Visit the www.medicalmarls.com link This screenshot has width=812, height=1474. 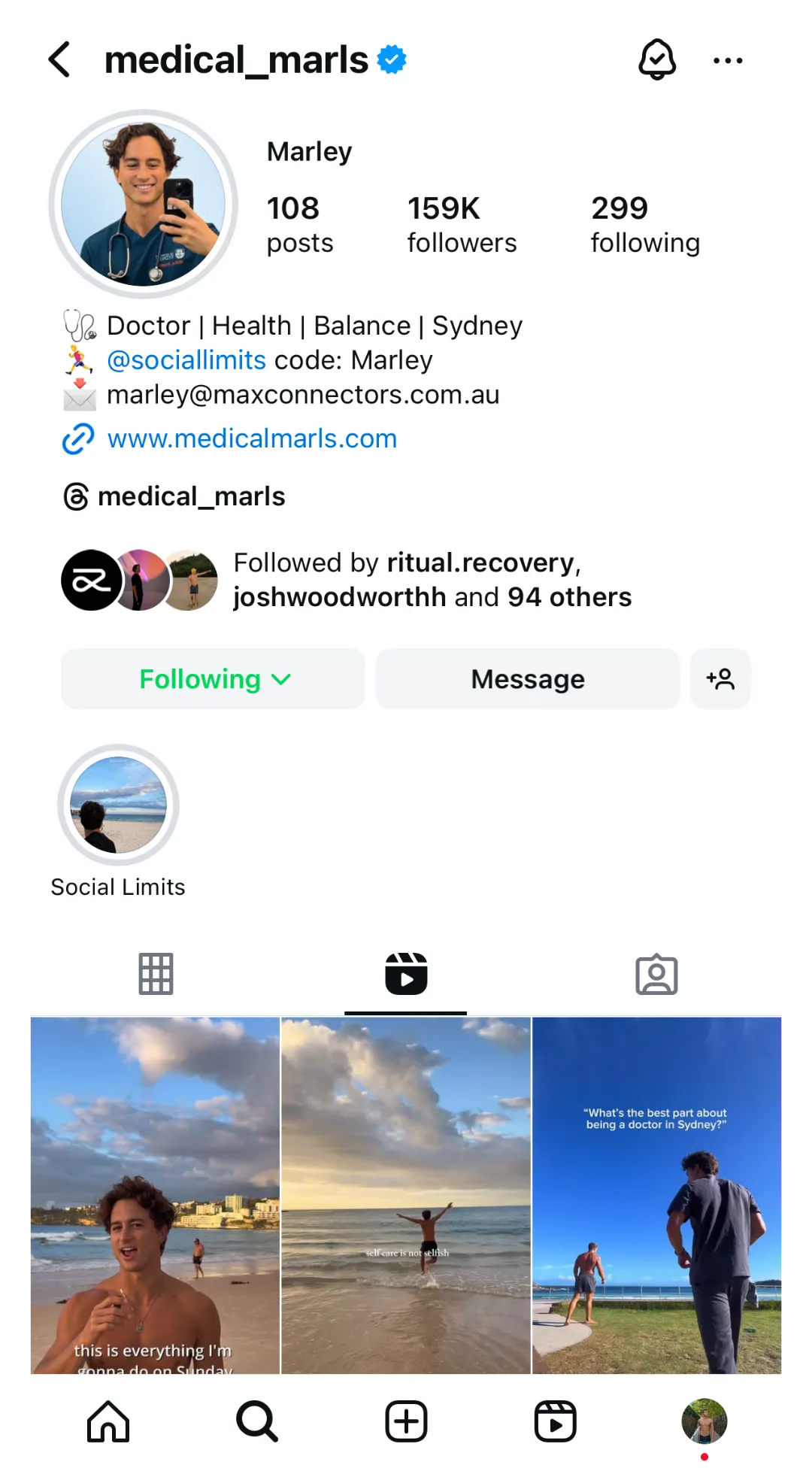(x=252, y=438)
